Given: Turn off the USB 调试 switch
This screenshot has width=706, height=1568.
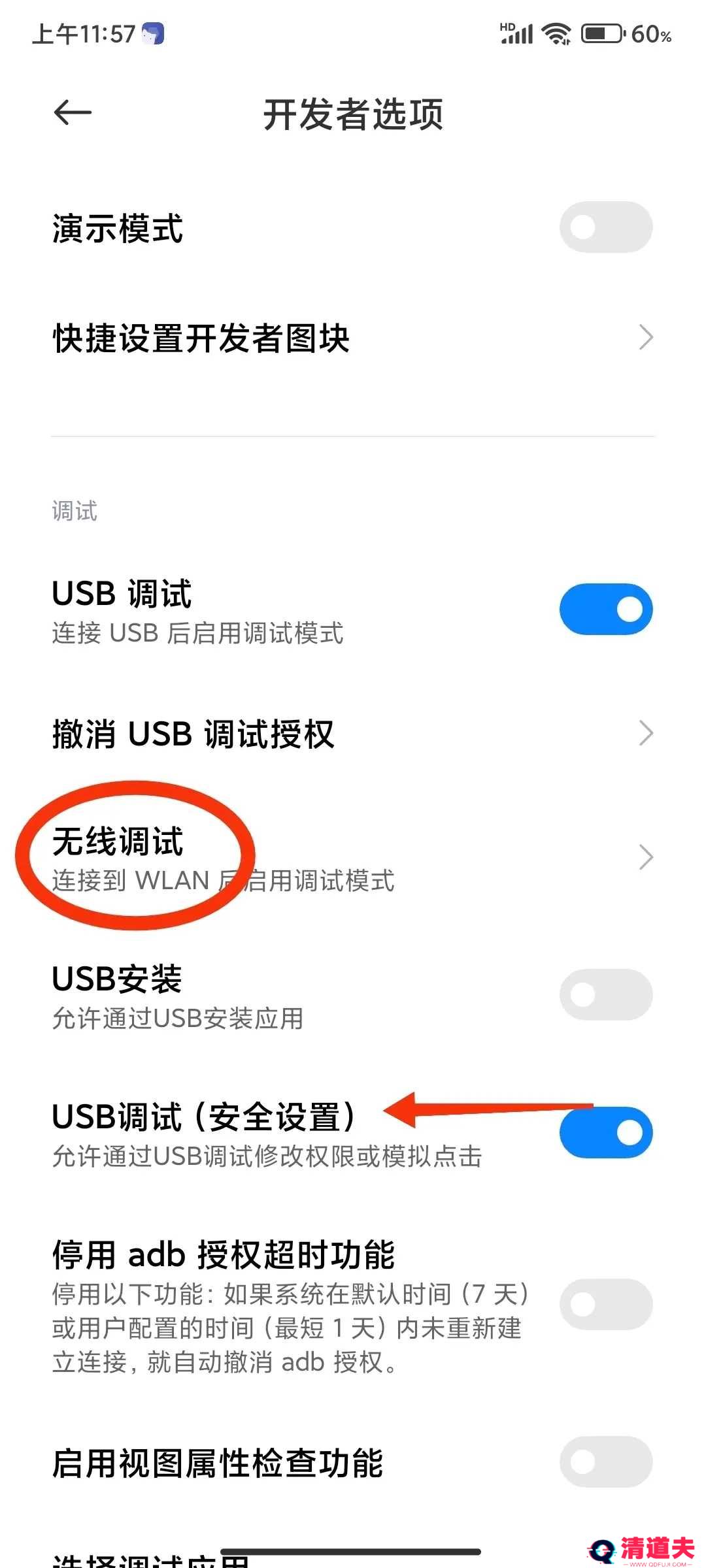Looking at the screenshot, I should pyautogui.click(x=605, y=610).
